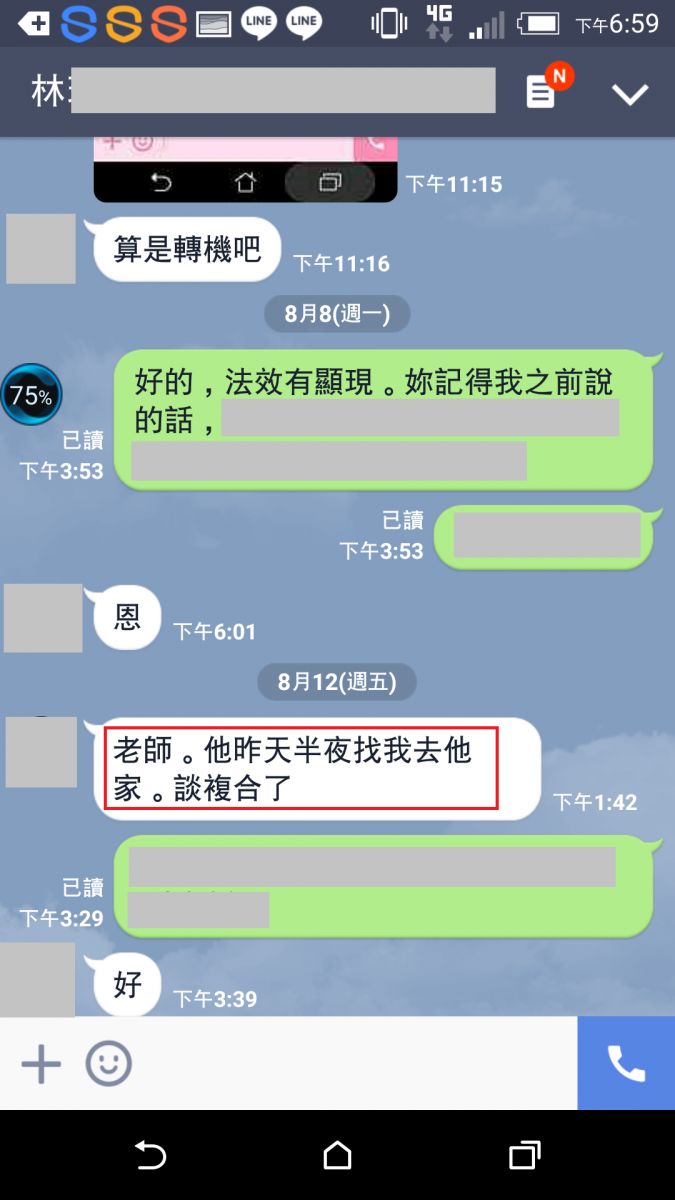This screenshot has width=675, height=1200.
Task: Expand the chat options chevron
Action: tap(630, 94)
